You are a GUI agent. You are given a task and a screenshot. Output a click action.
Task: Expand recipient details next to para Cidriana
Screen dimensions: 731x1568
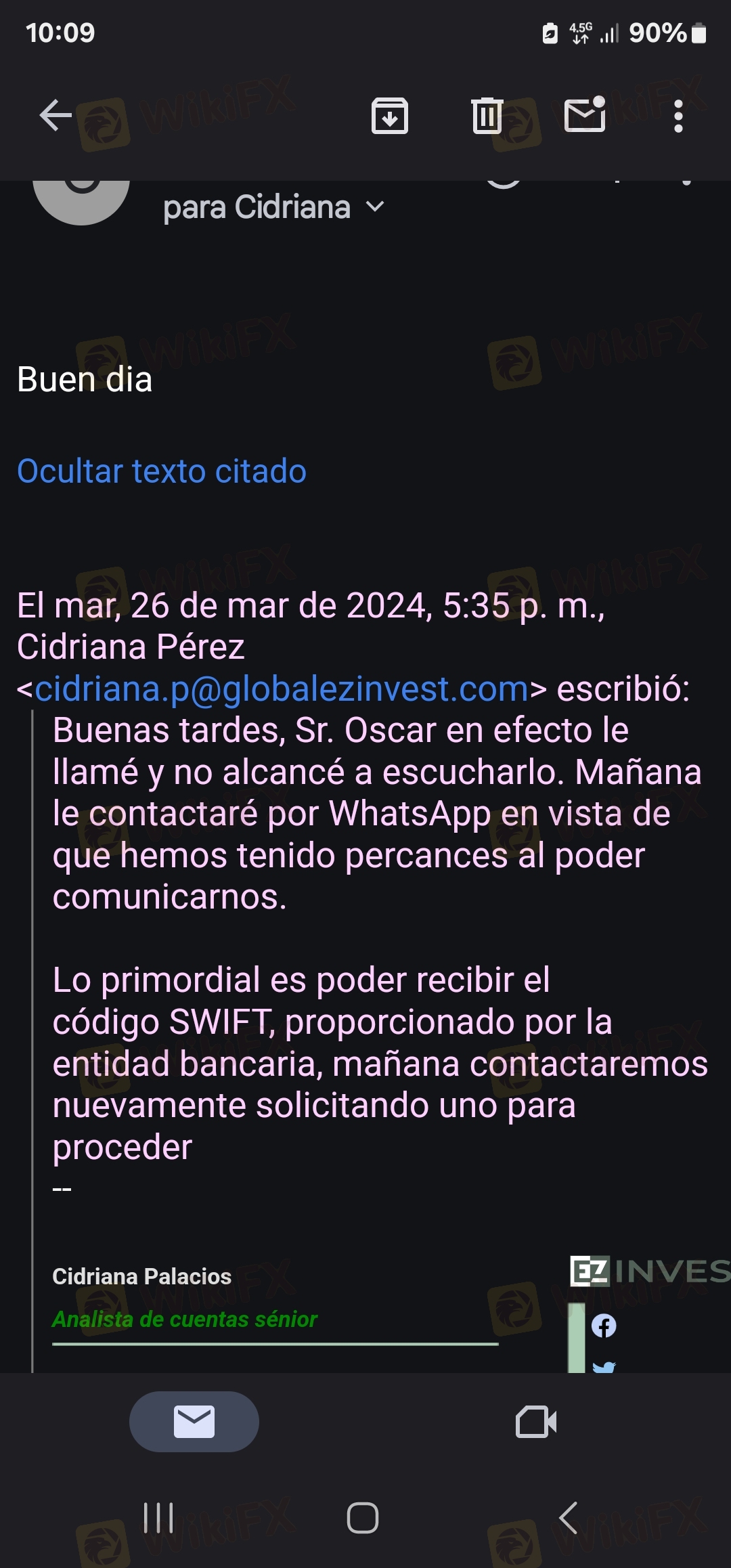point(375,206)
